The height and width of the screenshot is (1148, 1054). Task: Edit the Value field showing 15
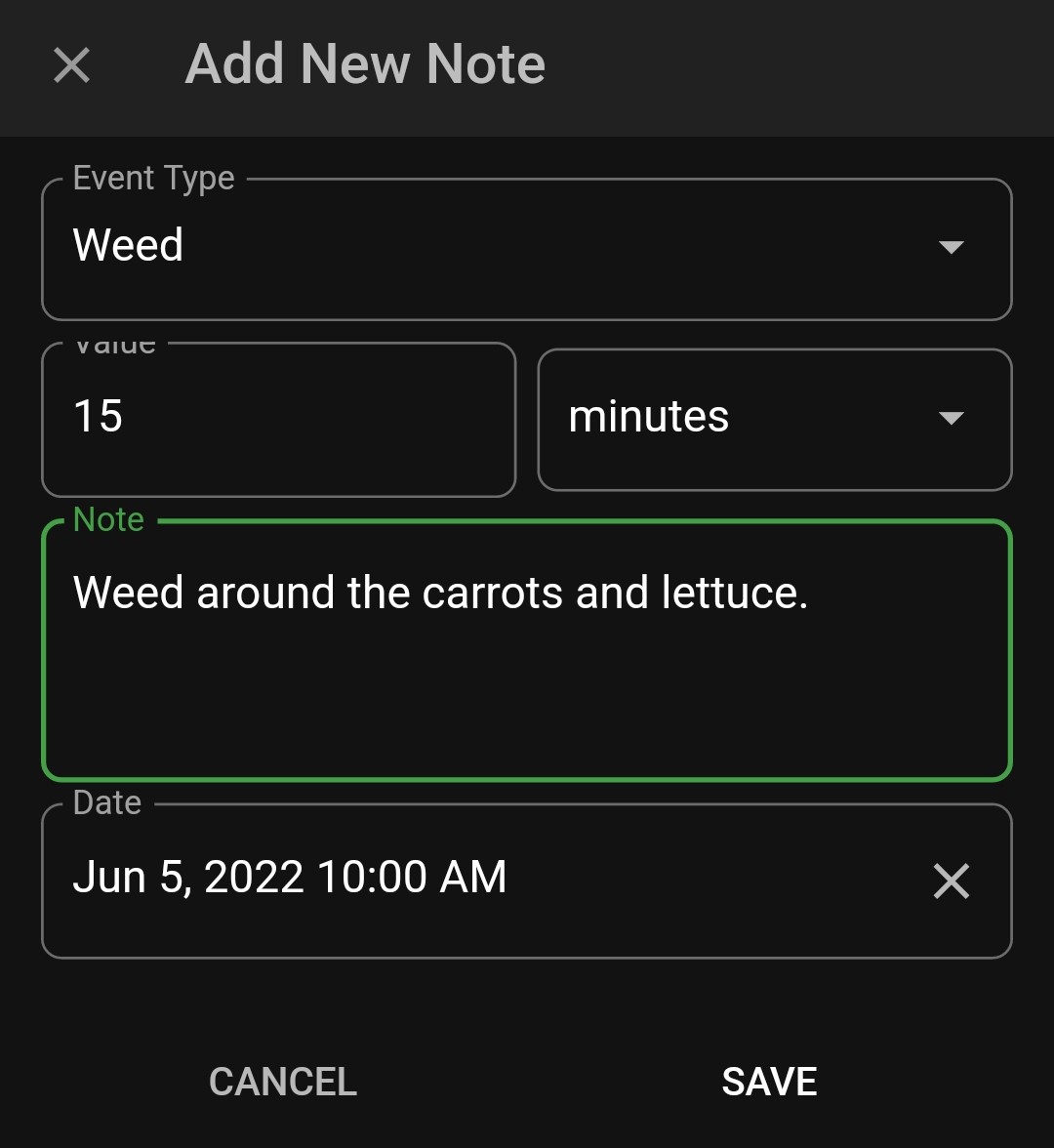[x=278, y=418]
